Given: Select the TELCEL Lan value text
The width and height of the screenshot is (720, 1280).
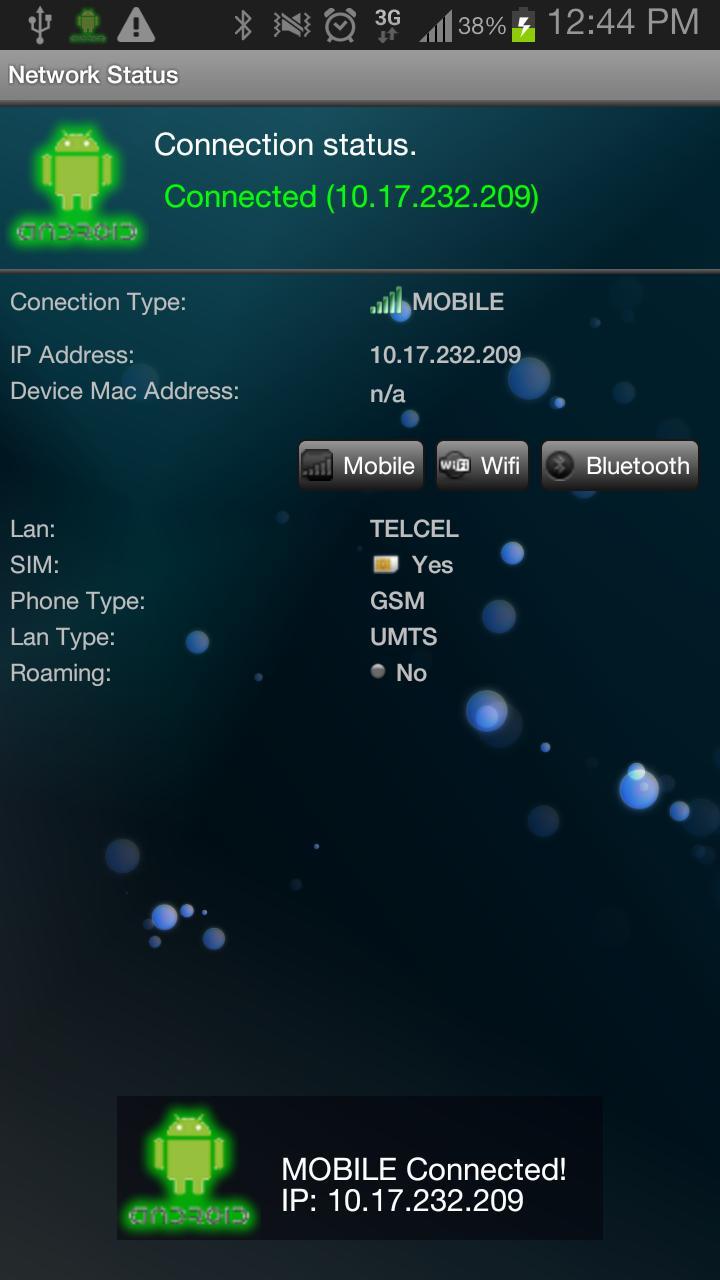Looking at the screenshot, I should pyautogui.click(x=414, y=528).
